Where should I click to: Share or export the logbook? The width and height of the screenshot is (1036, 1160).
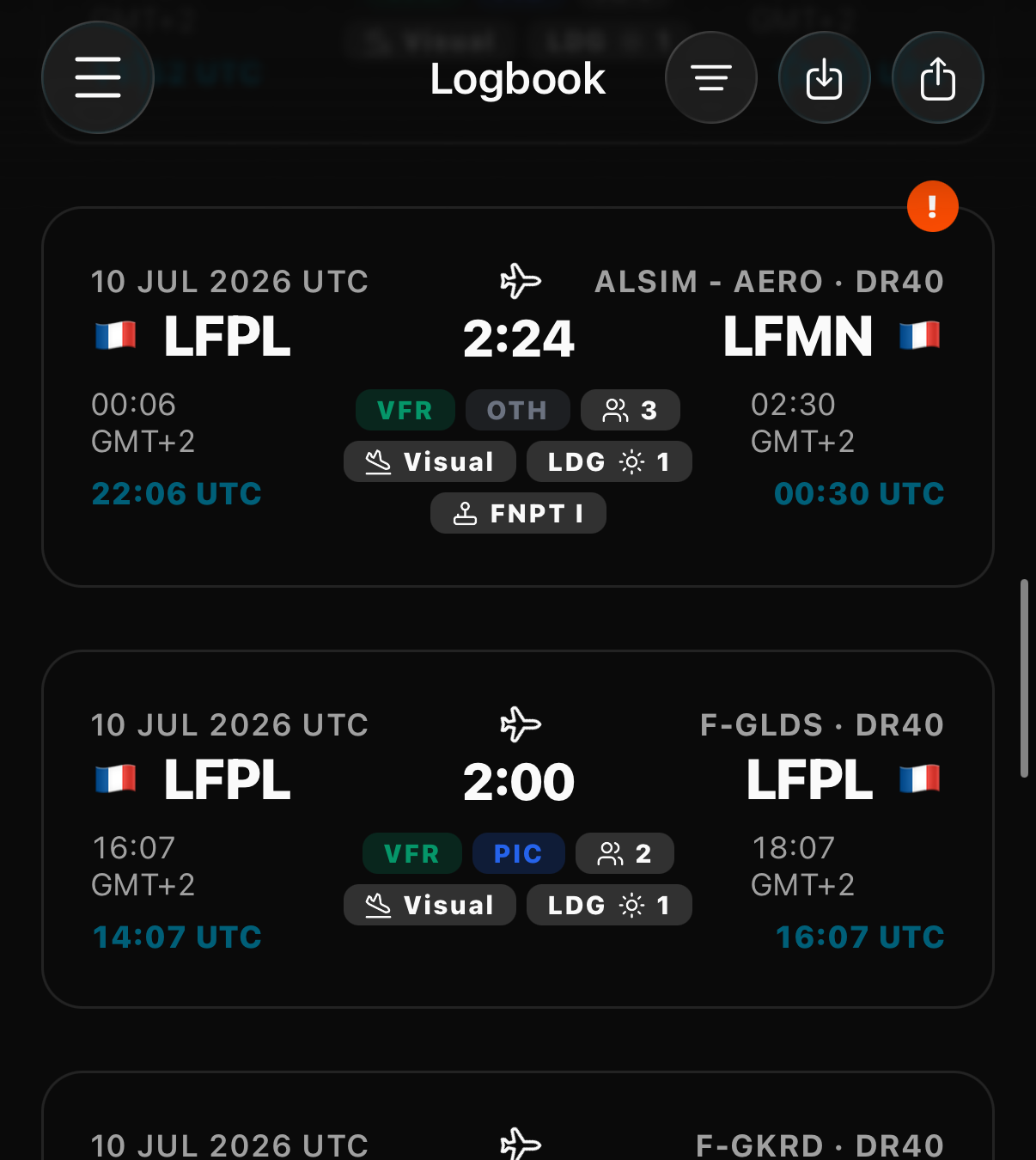pyautogui.click(x=938, y=77)
